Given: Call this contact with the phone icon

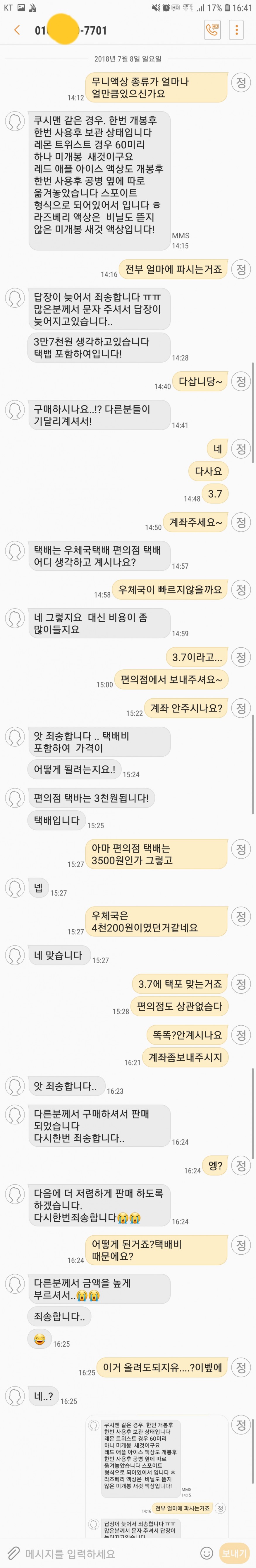Looking at the screenshot, I should point(212,30).
